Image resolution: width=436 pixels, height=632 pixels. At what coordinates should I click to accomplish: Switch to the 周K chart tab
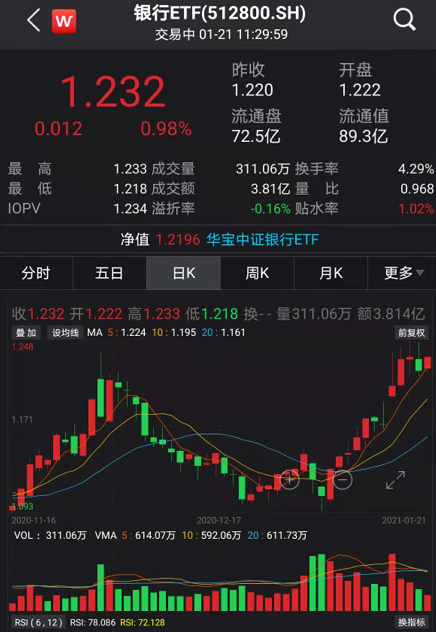(x=257, y=273)
